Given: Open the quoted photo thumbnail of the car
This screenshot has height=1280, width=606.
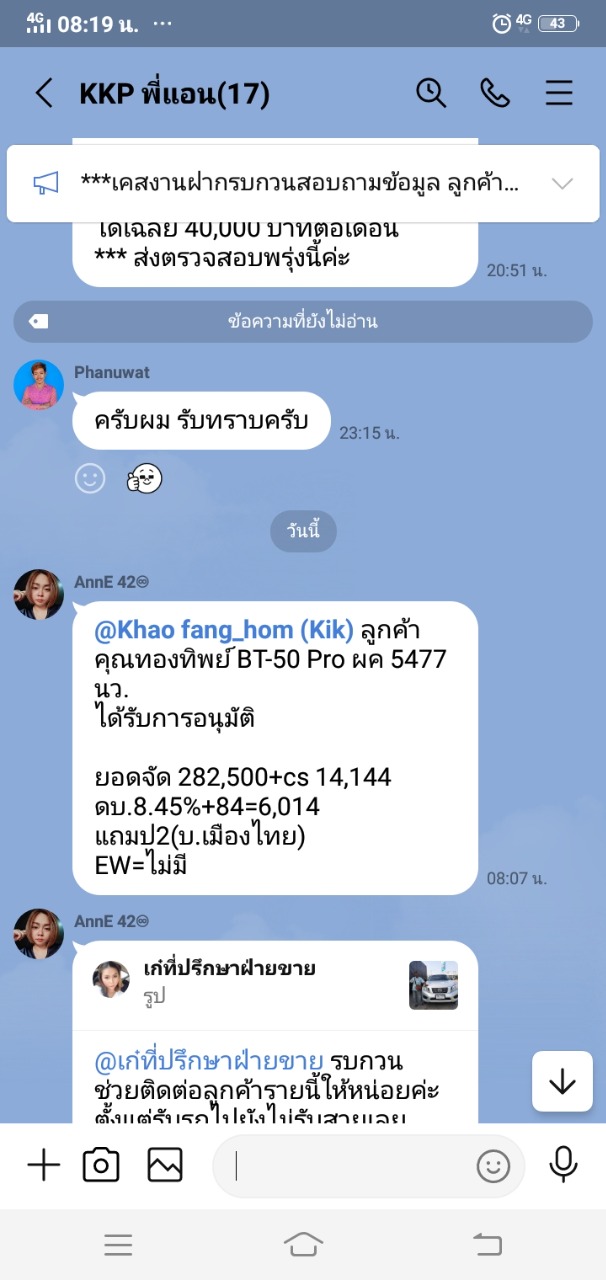Looking at the screenshot, I should 433,985.
